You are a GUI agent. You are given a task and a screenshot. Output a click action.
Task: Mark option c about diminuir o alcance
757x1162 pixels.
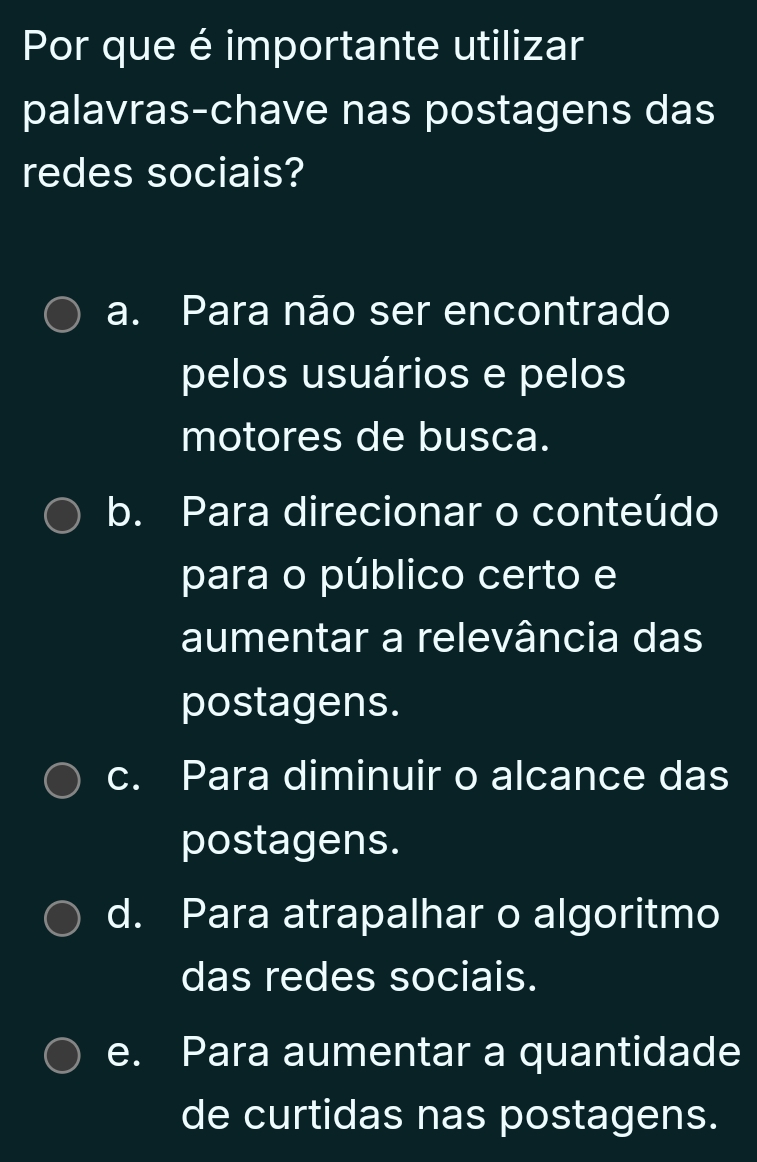click(64, 780)
